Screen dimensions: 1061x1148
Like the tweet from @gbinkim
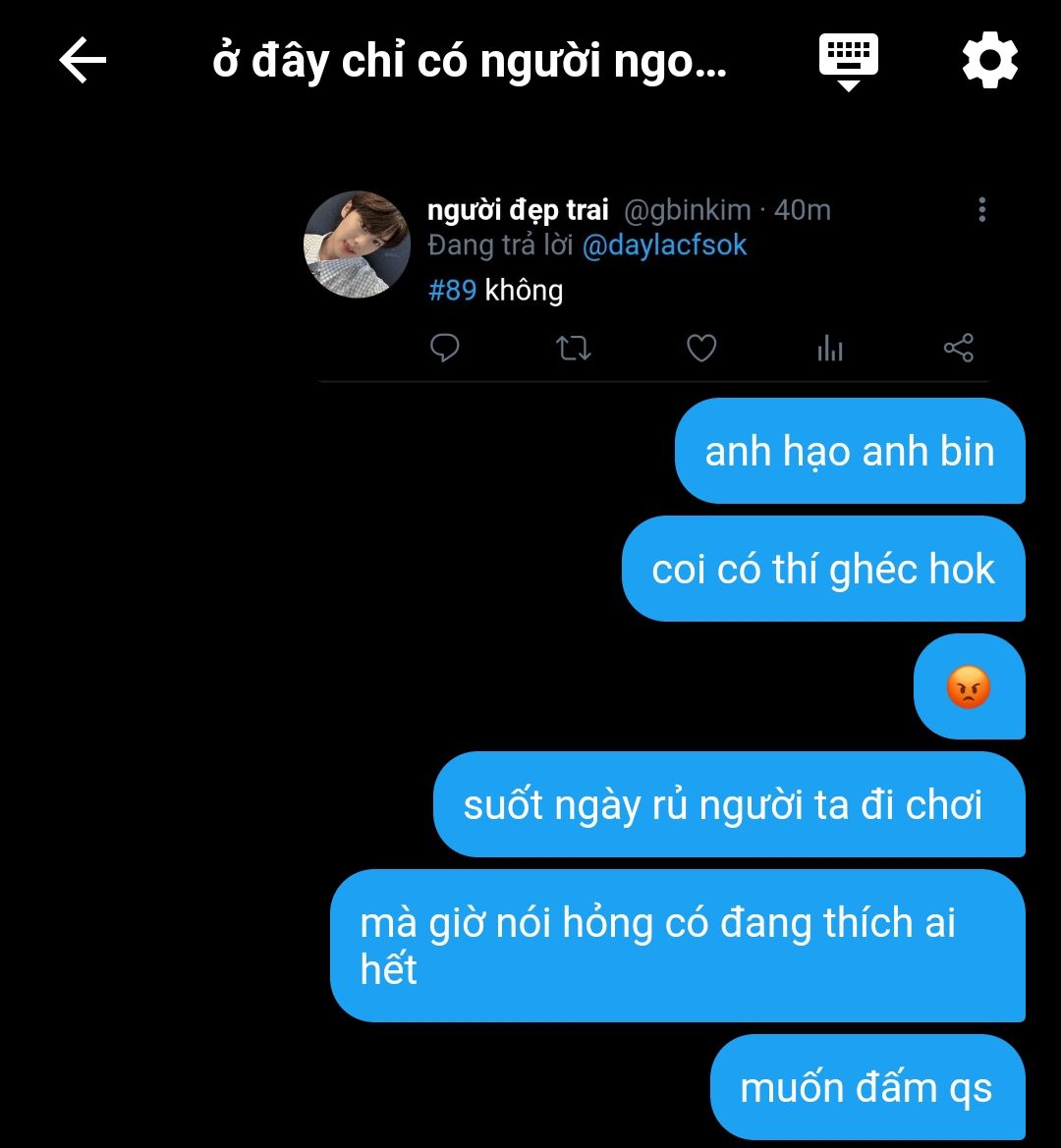pyautogui.click(x=700, y=348)
